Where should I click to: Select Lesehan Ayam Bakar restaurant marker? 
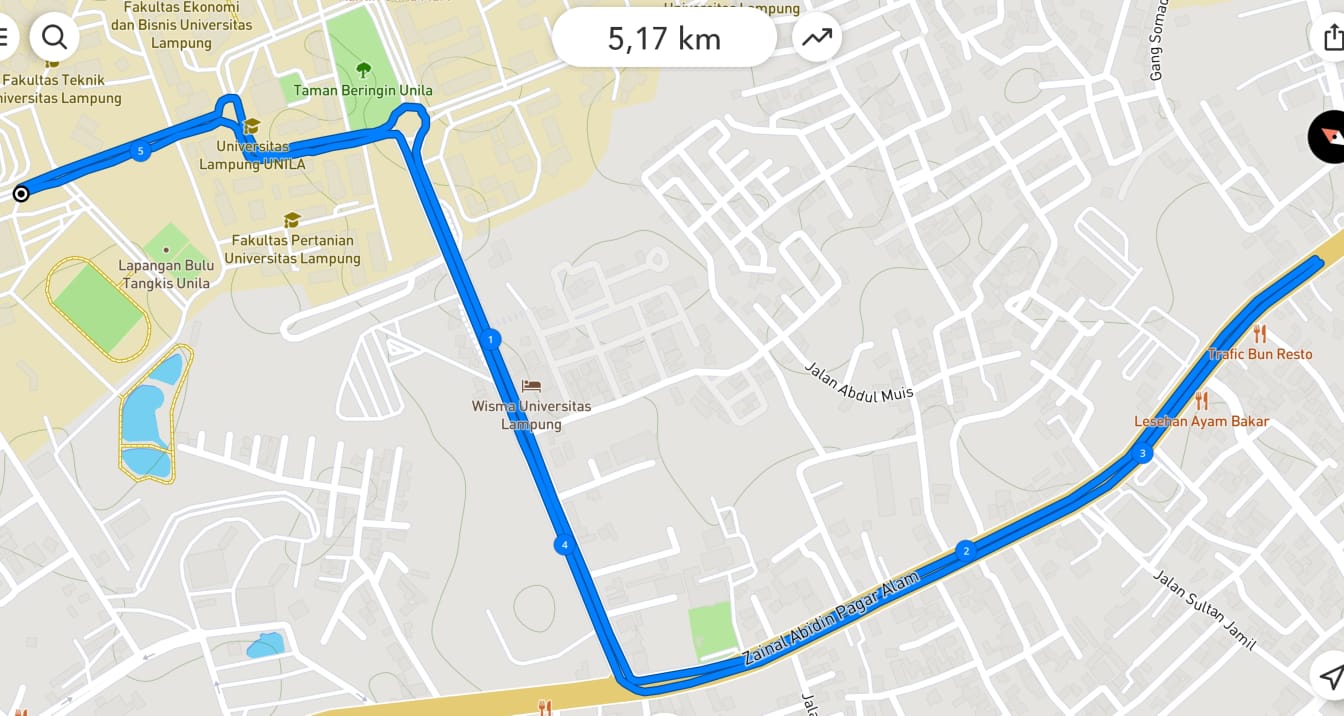1201,402
